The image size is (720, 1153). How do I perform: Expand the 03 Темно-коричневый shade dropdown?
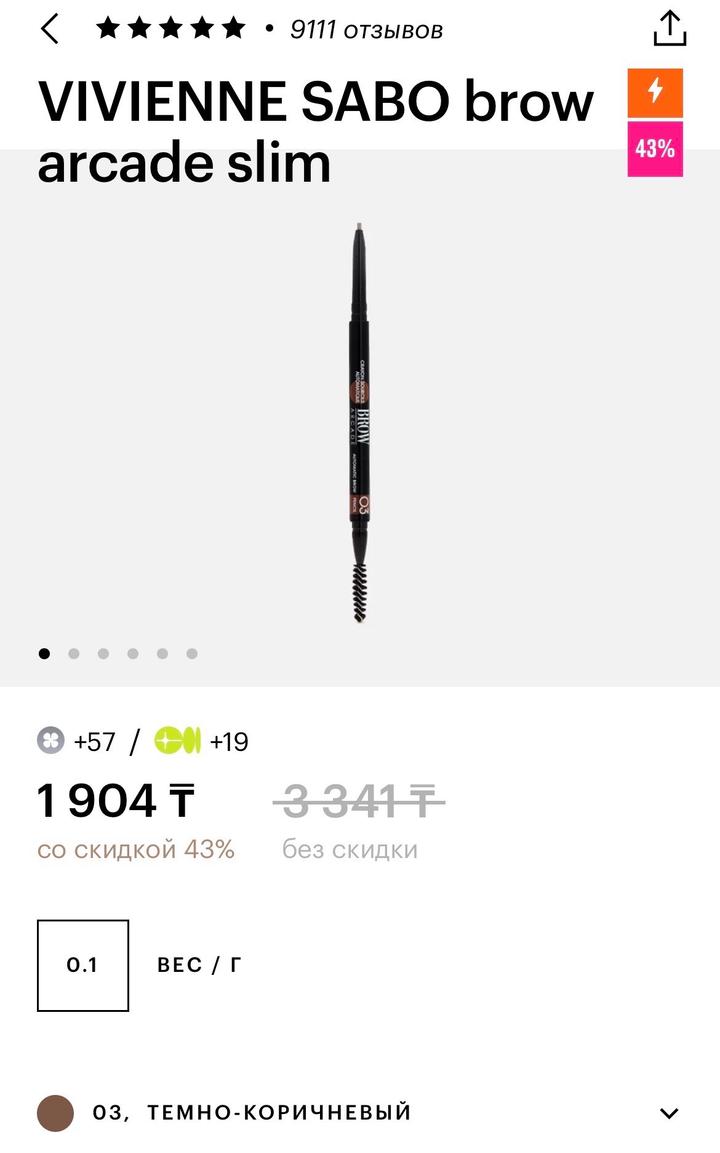669,1113
